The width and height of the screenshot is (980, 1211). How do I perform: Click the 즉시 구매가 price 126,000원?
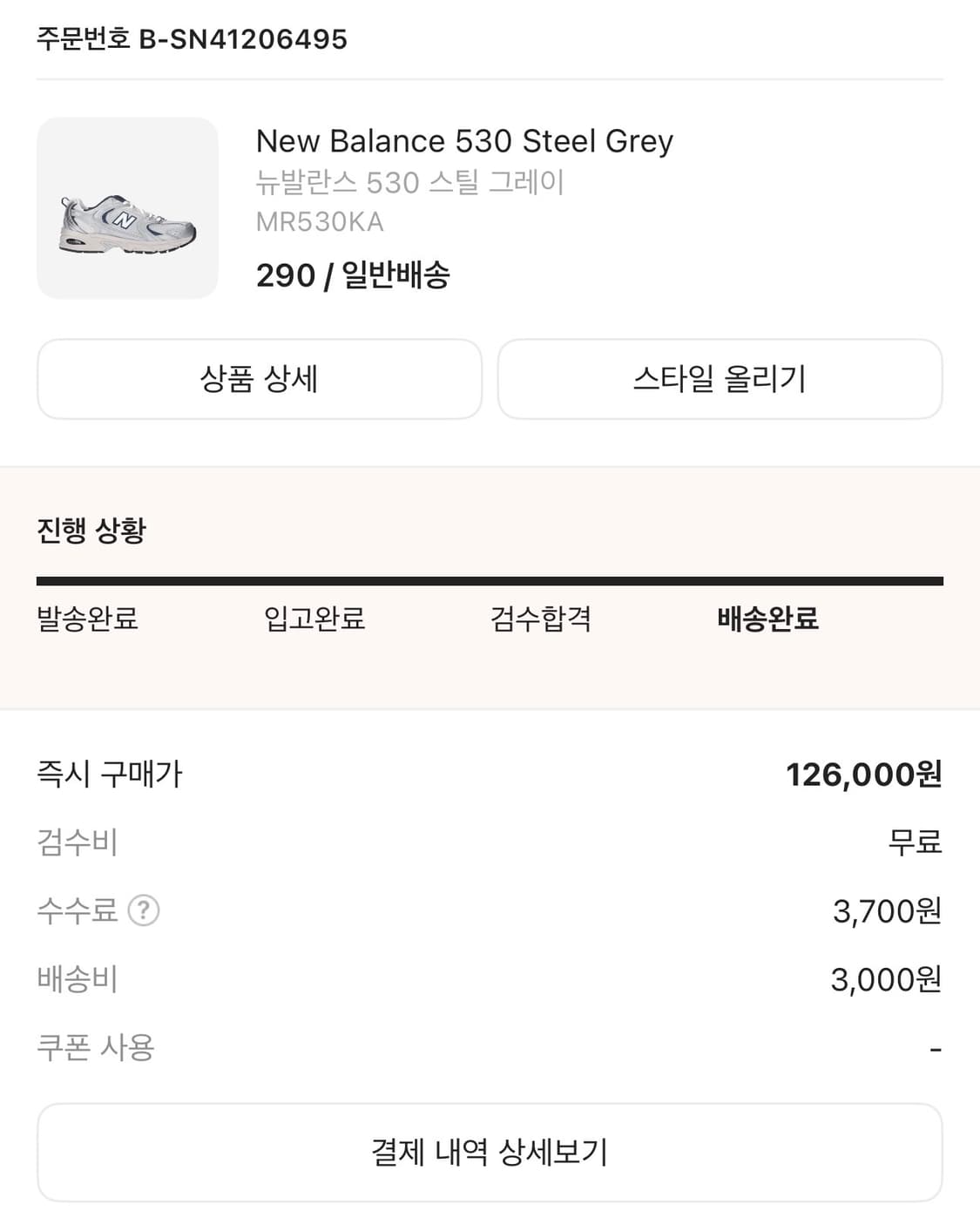(x=864, y=772)
